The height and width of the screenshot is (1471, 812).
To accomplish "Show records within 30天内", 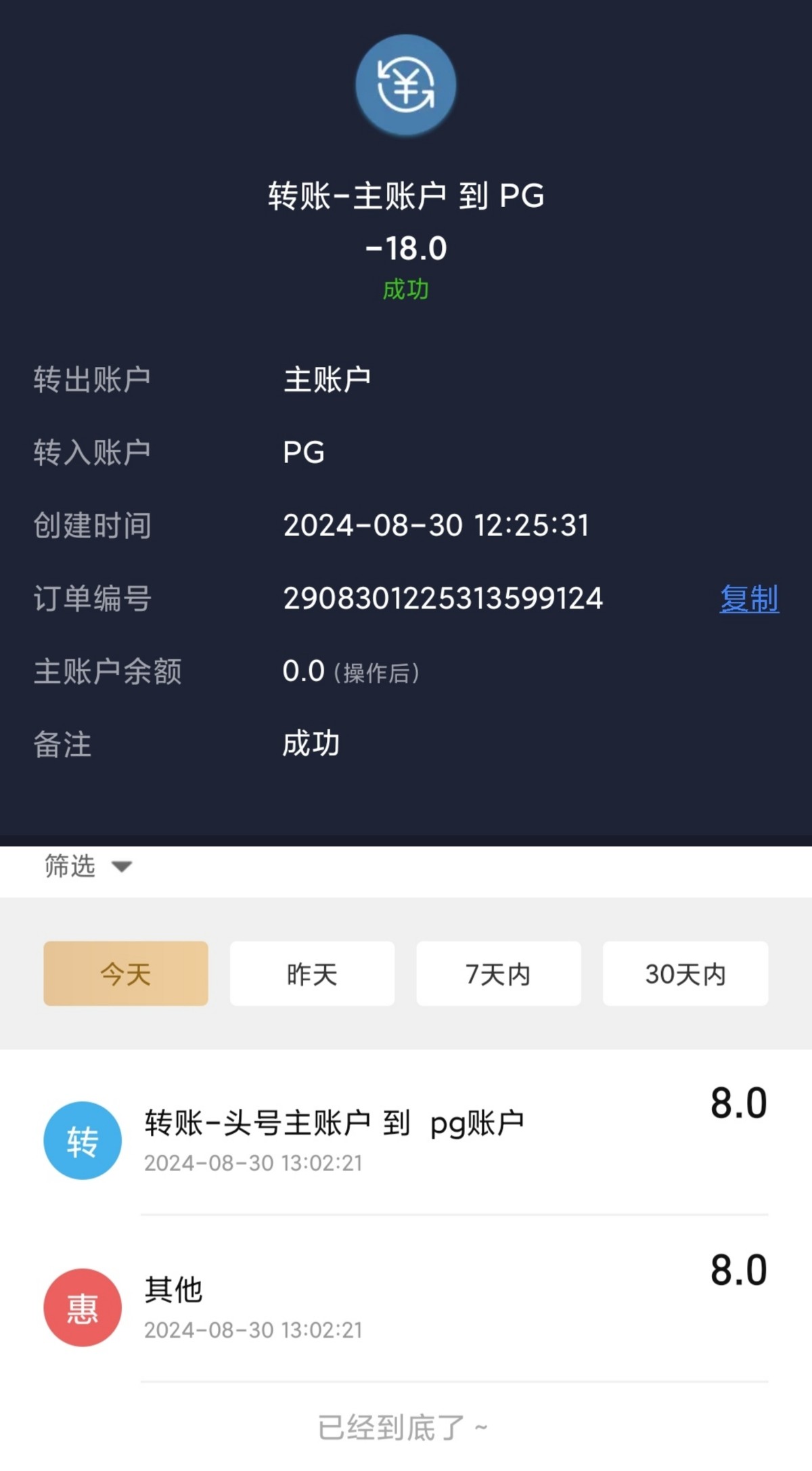I will 685,973.
